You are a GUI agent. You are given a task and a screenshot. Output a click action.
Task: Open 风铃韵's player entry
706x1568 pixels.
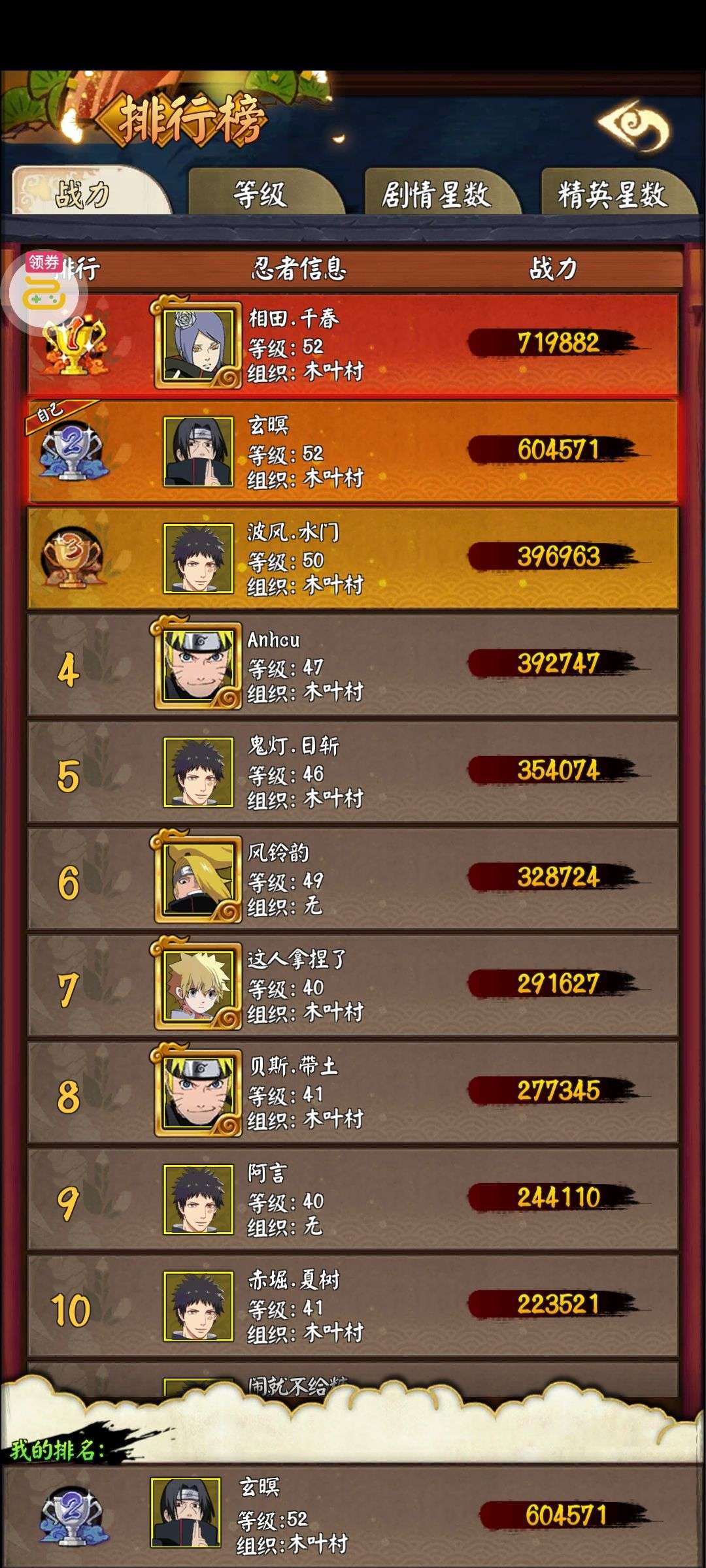click(353, 879)
